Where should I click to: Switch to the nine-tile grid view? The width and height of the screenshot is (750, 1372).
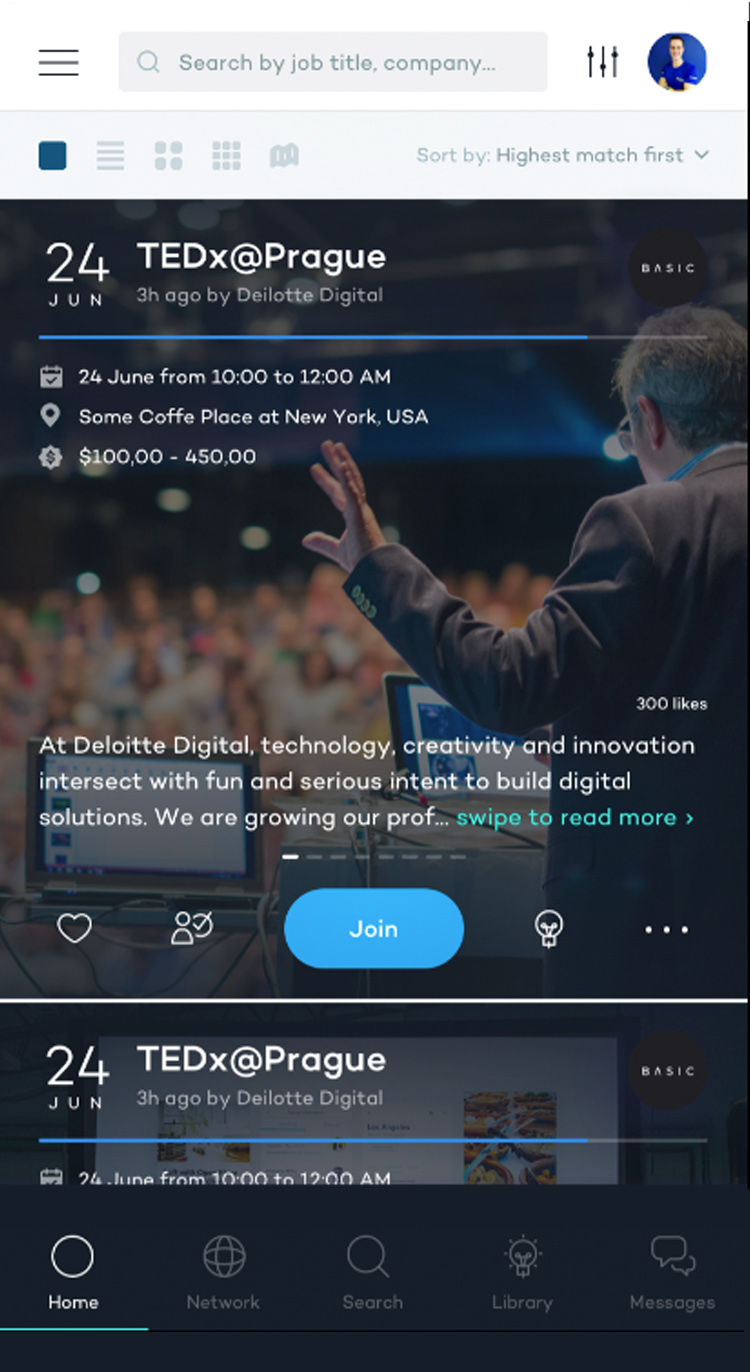click(x=227, y=155)
